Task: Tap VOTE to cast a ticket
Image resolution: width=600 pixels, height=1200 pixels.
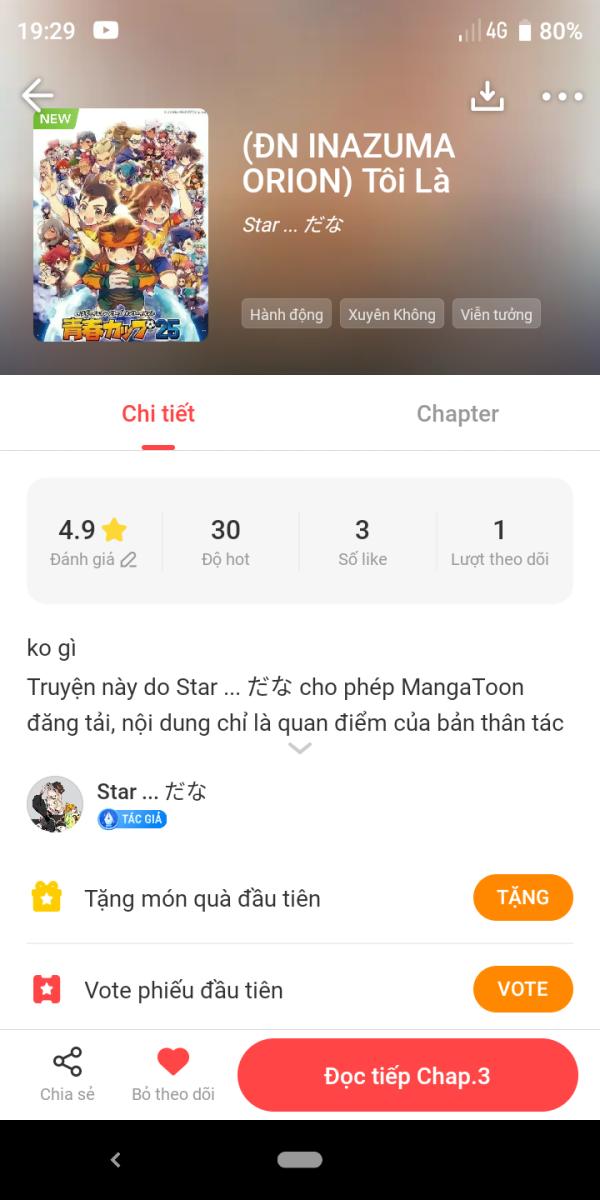Action: [522, 989]
